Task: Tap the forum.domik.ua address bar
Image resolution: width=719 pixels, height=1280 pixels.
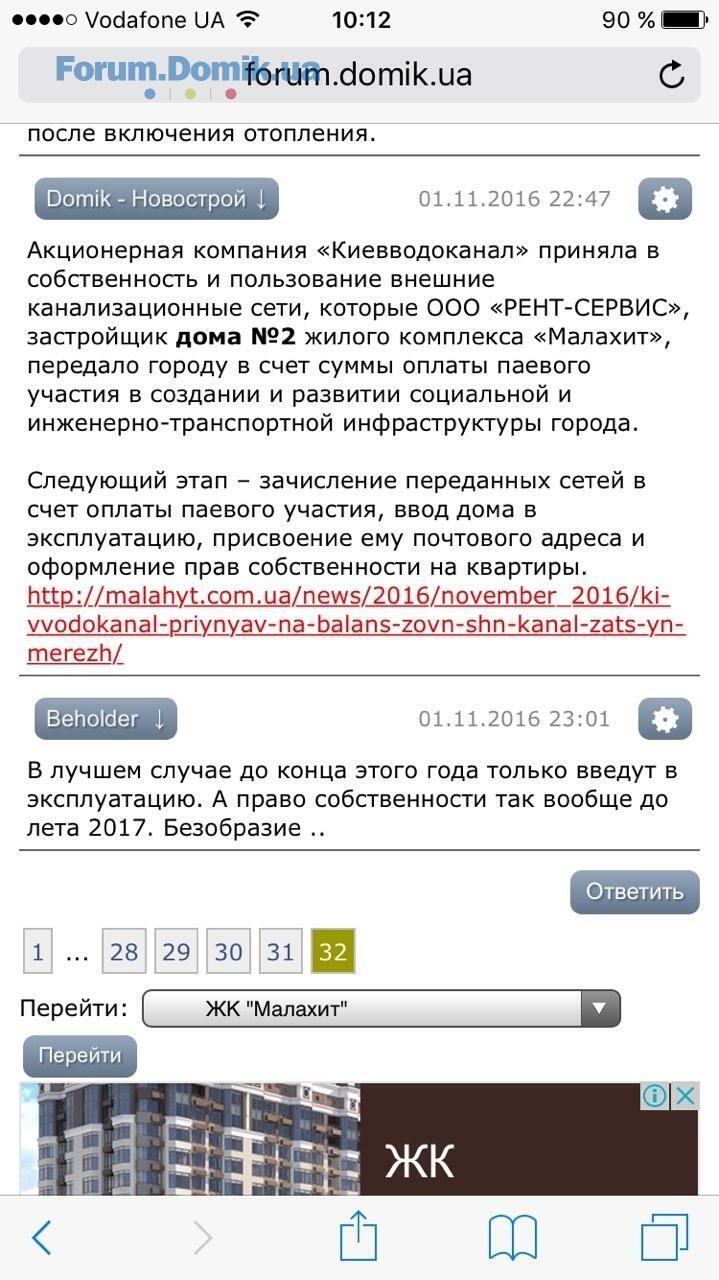Action: click(358, 75)
